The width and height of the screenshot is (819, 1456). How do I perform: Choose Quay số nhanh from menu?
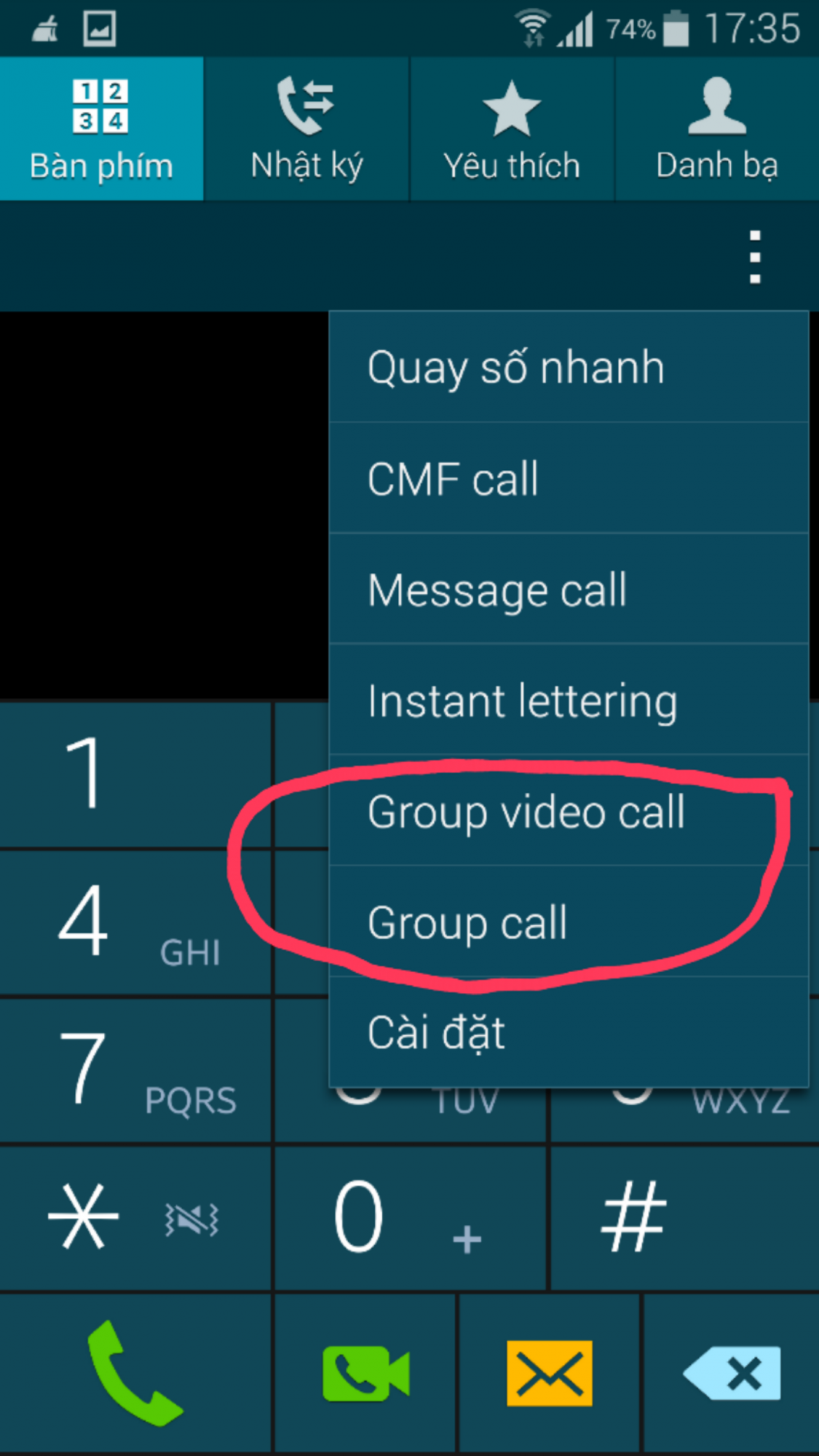[568, 368]
